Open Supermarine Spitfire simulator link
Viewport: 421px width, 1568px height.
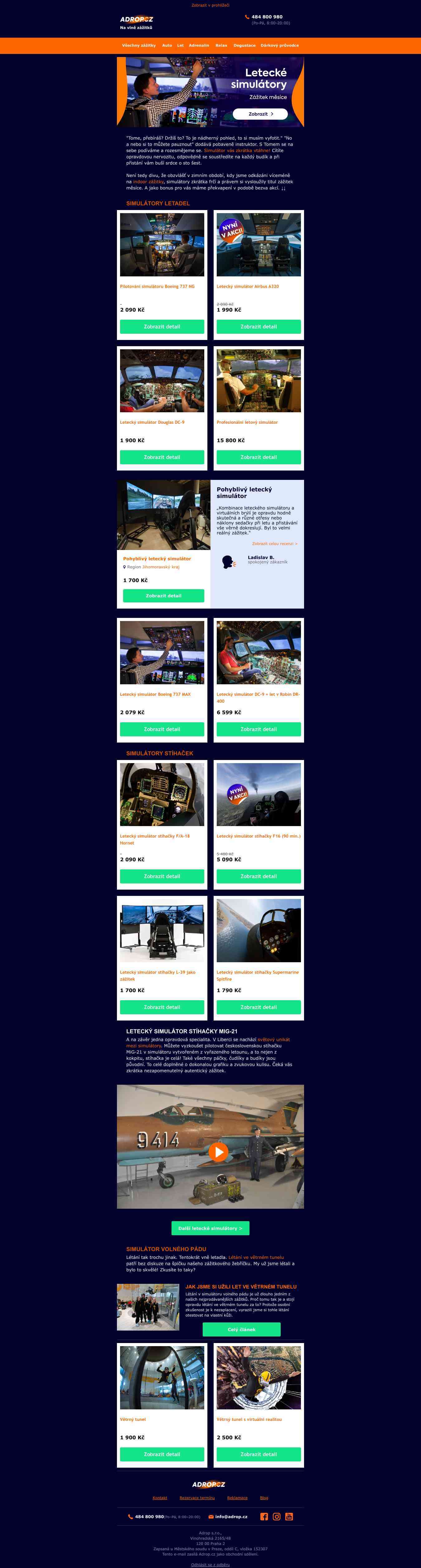tap(257, 975)
